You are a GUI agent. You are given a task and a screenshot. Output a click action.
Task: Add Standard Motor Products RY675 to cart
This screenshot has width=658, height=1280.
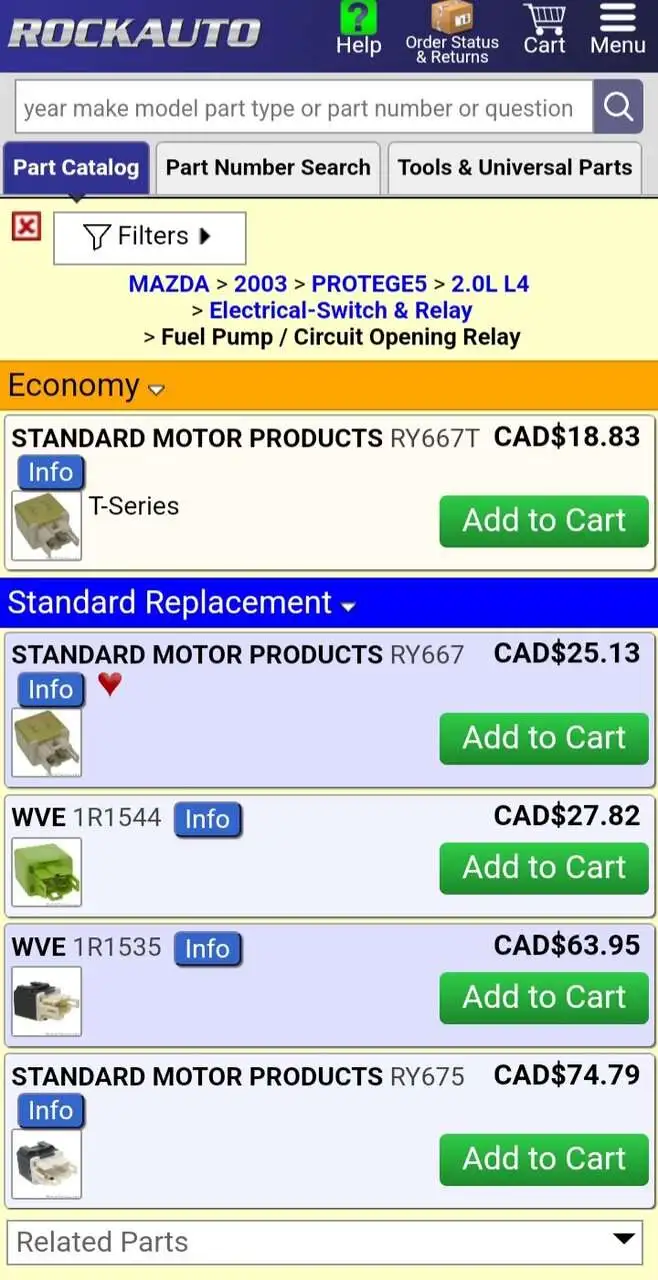coord(543,1159)
